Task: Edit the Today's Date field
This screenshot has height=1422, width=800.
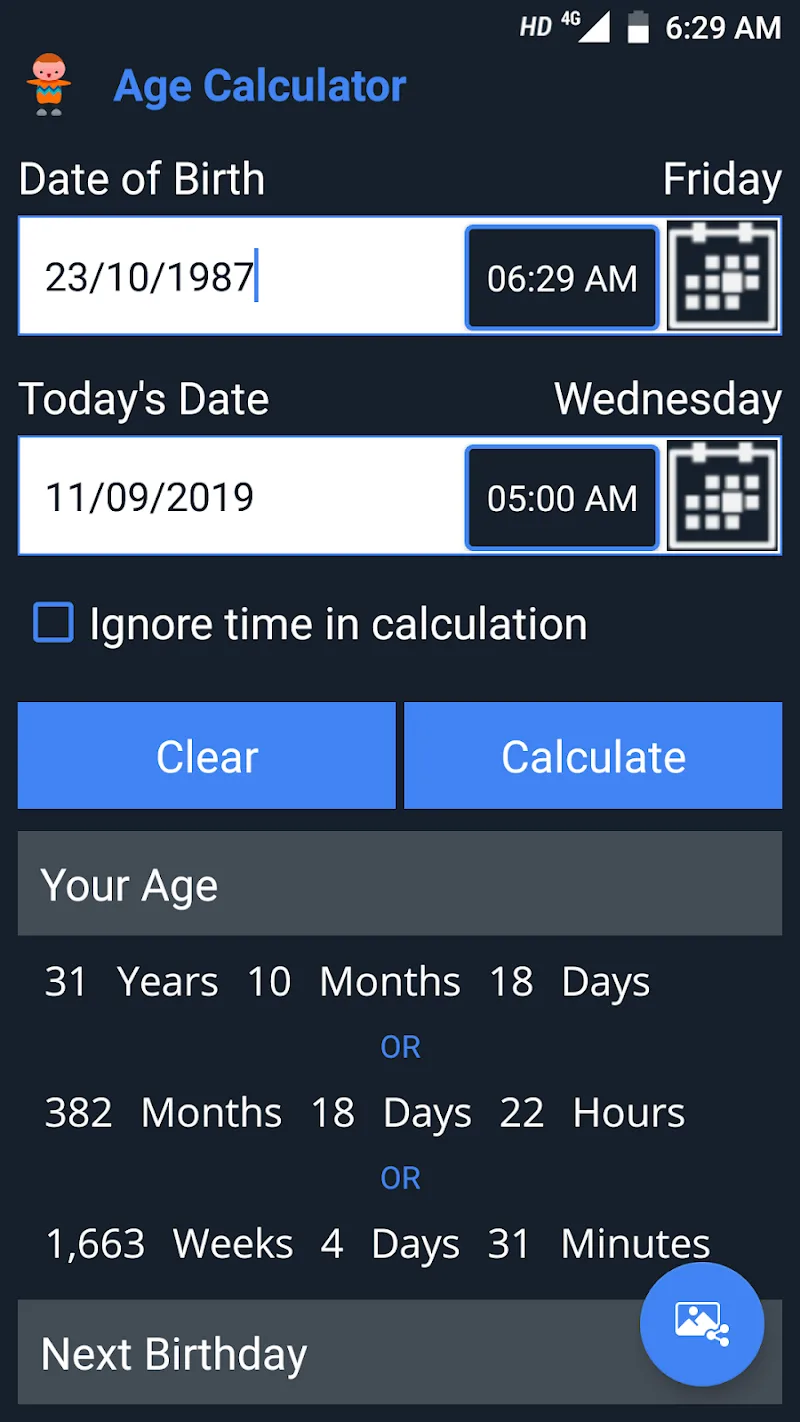Action: pos(240,497)
